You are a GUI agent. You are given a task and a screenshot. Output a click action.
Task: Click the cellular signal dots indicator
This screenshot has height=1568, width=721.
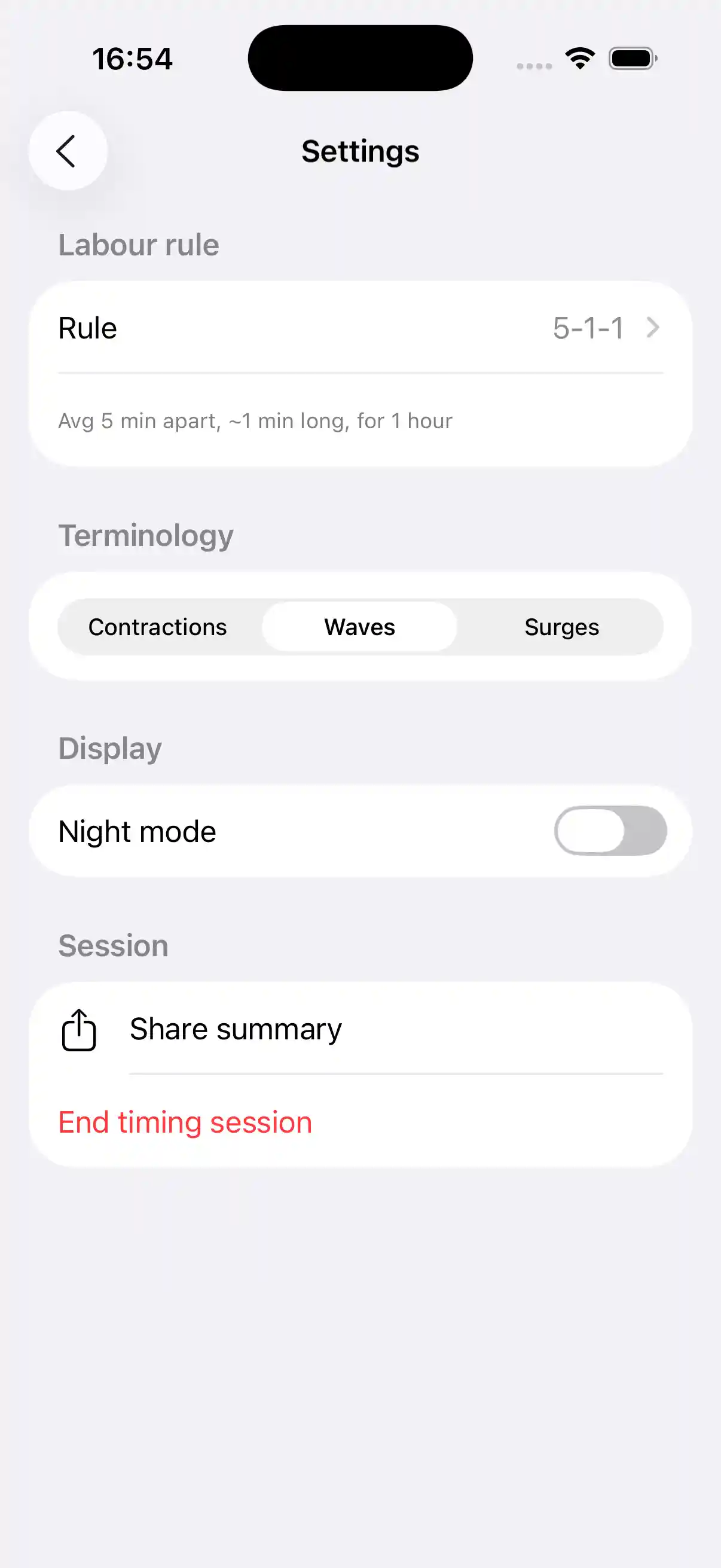point(534,65)
